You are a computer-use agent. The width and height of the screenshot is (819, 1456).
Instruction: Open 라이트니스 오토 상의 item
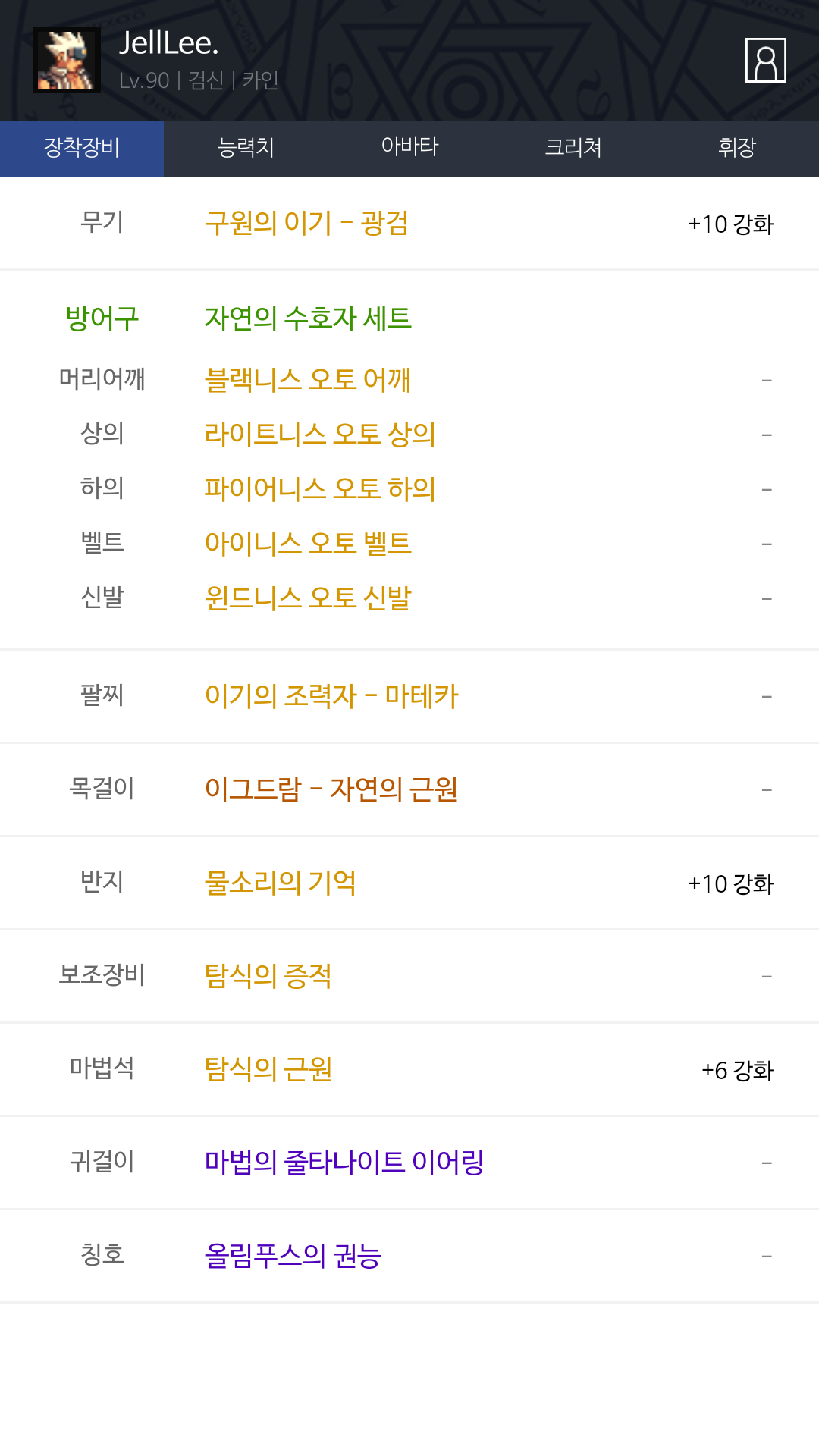tap(320, 434)
